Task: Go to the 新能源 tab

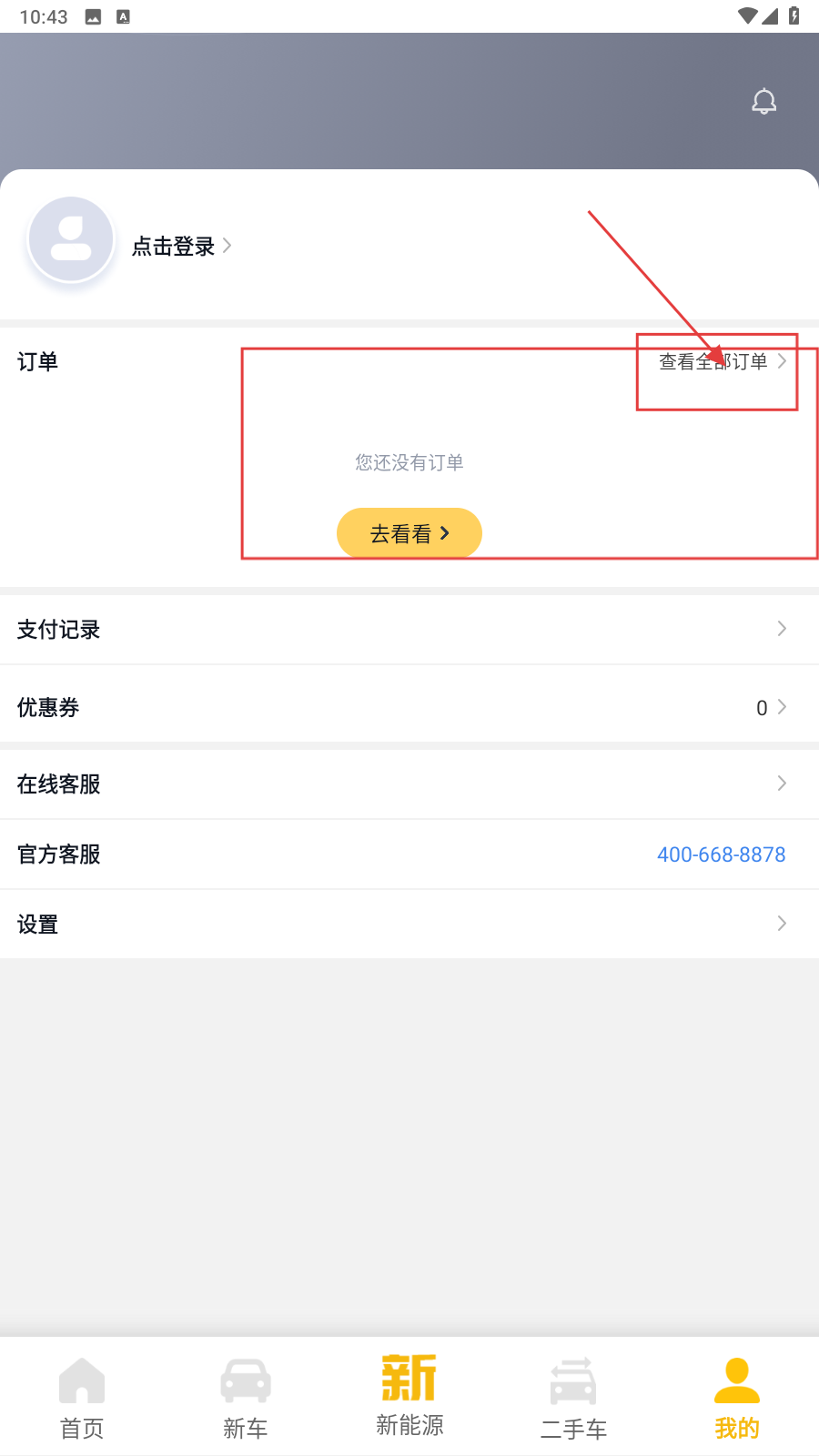Action: 409,1397
